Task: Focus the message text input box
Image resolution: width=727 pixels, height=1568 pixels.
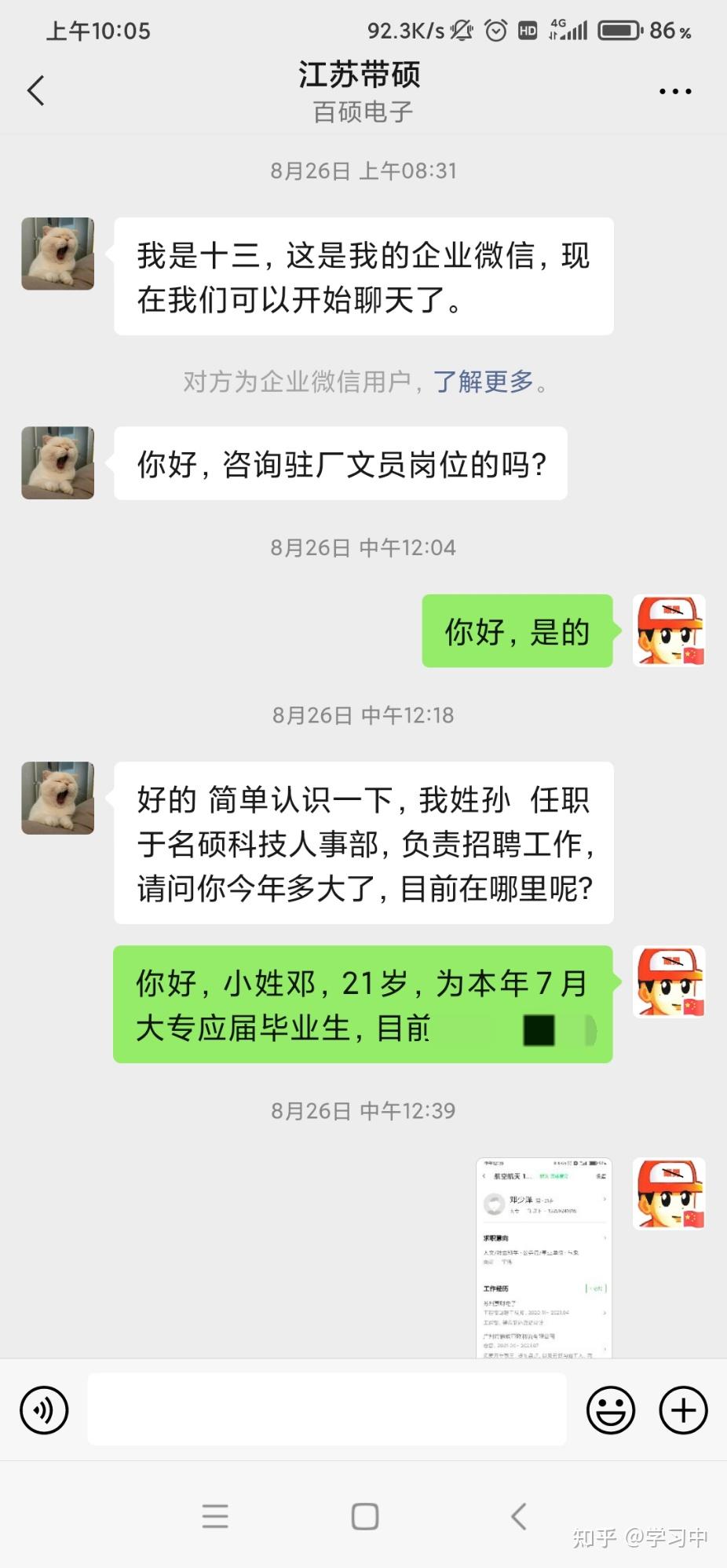Action: (327, 1409)
